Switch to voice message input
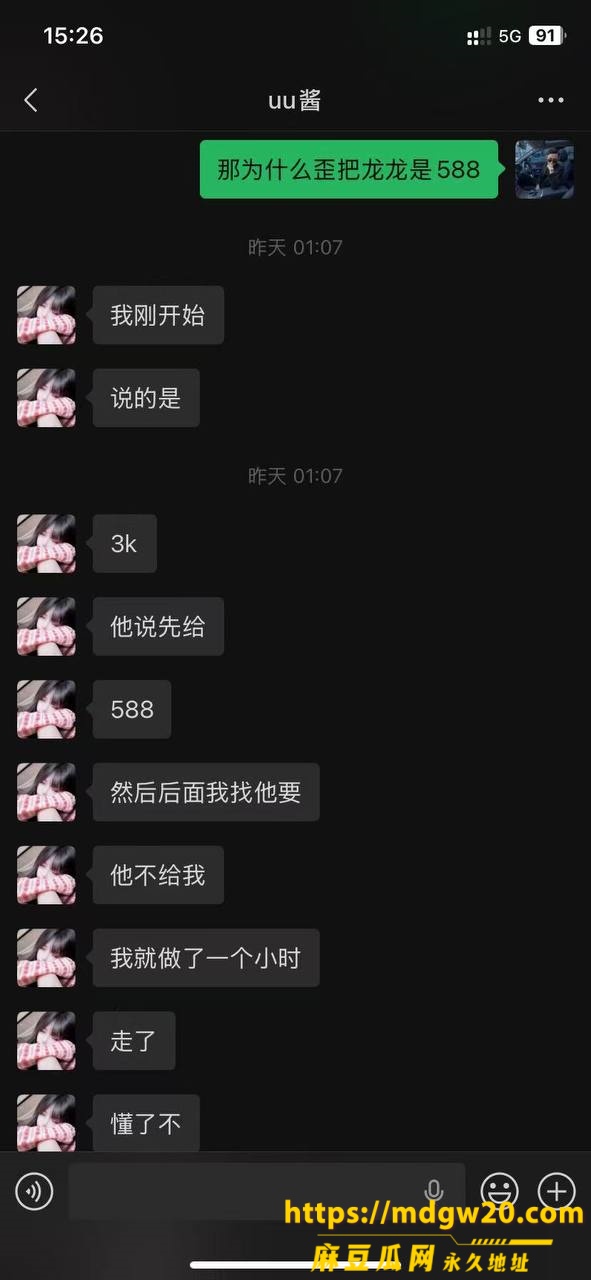Image resolution: width=591 pixels, height=1280 pixels. [34, 1191]
